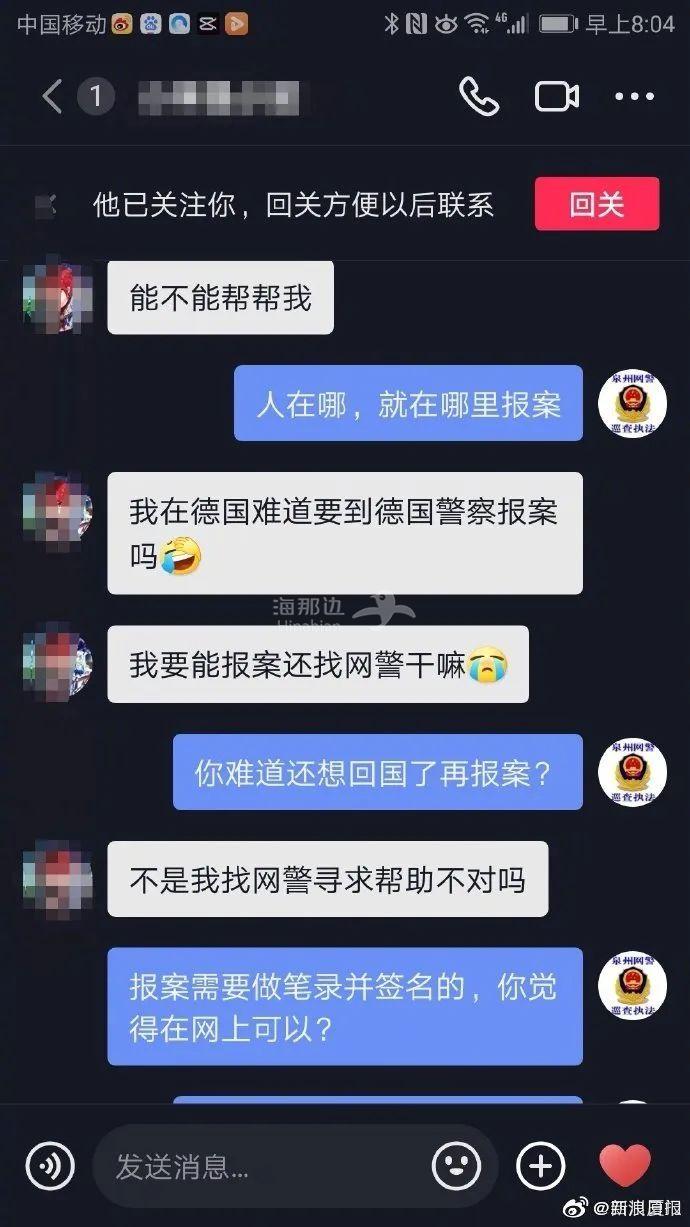Go back from this chat
This screenshot has height=1227, width=690.
pyautogui.click(x=52, y=97)
